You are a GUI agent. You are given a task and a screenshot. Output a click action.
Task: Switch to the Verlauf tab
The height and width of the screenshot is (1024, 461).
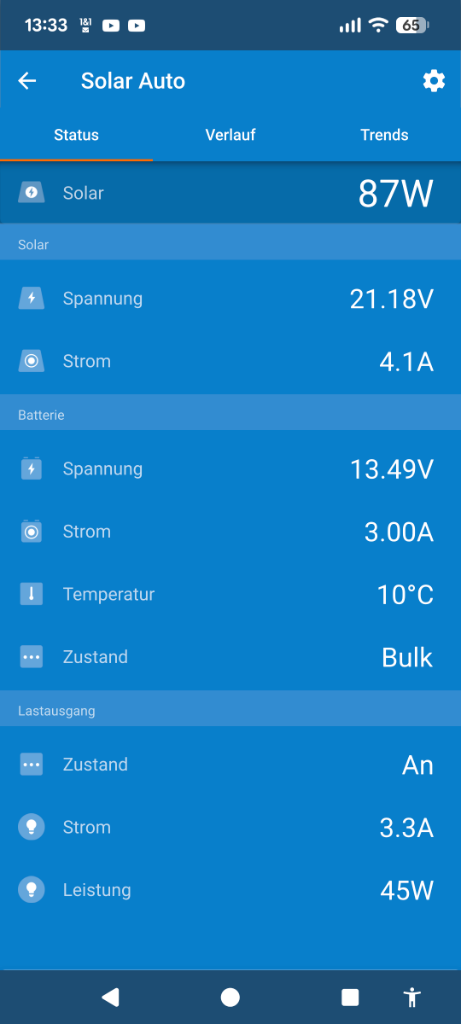(x=230, y=135)
